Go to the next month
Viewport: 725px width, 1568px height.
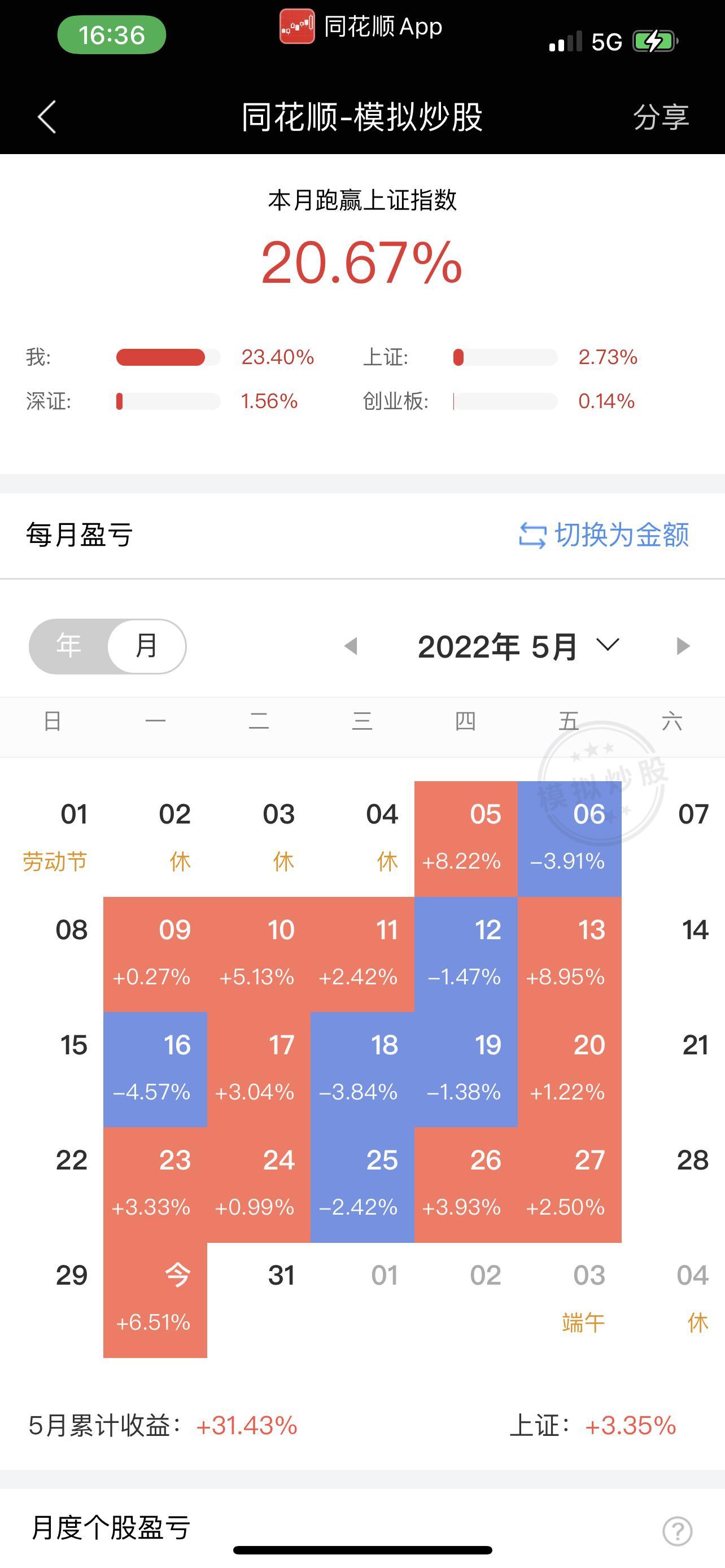[x=683, y=646]
